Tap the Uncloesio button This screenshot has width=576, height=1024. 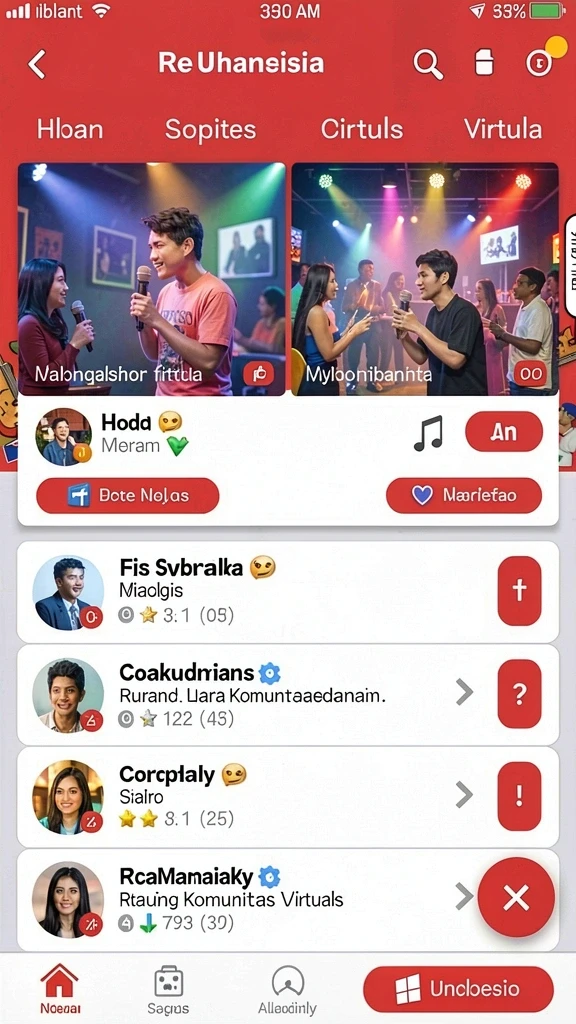(x=458, y=989)
